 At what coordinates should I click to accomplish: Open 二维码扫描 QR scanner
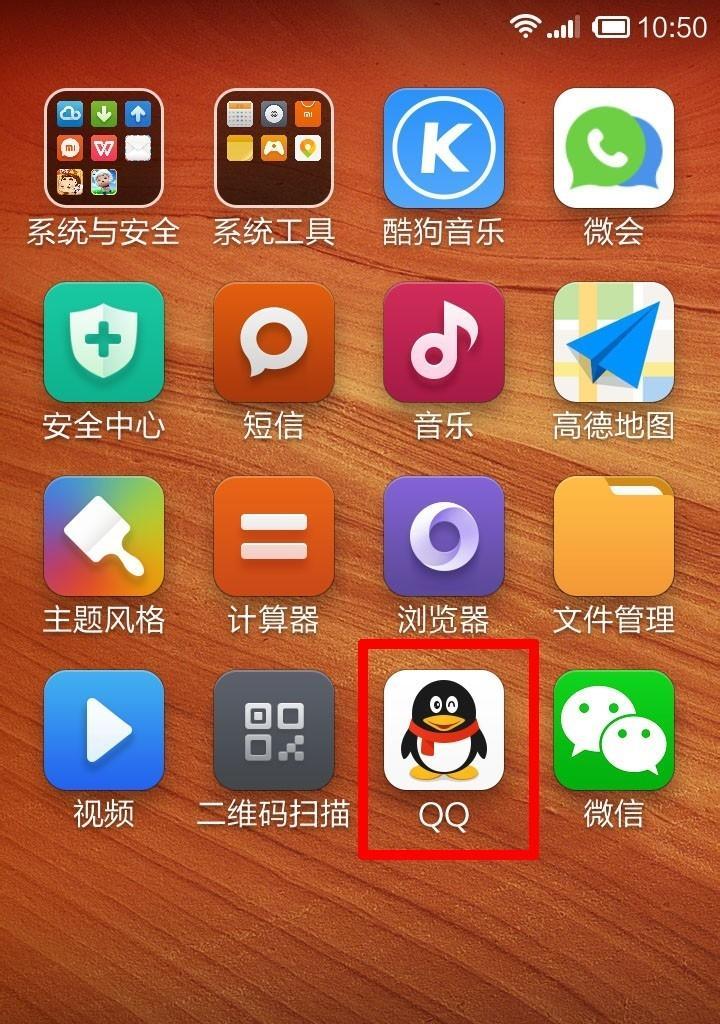pos(274,730)
